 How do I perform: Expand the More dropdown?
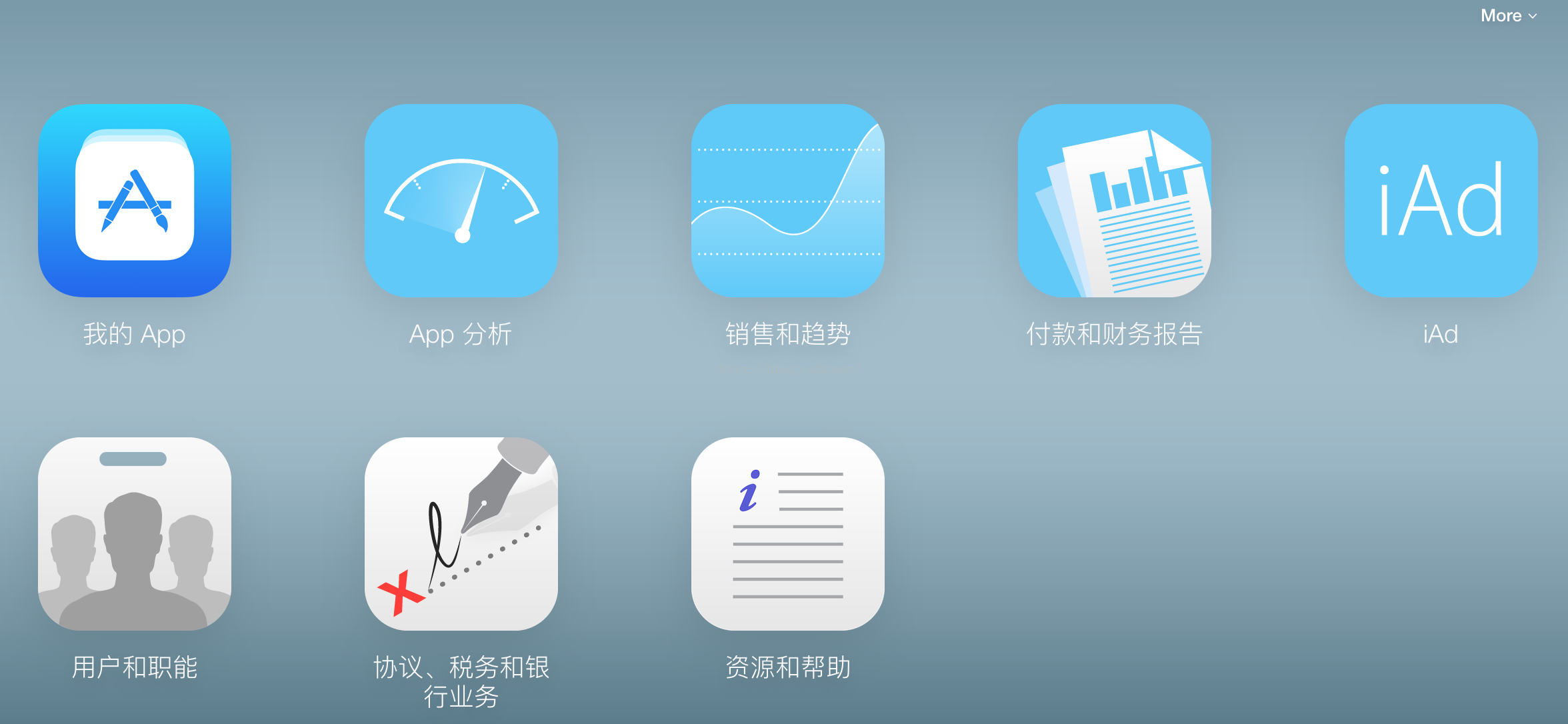pyautogui.click(x=1509, y=15)
